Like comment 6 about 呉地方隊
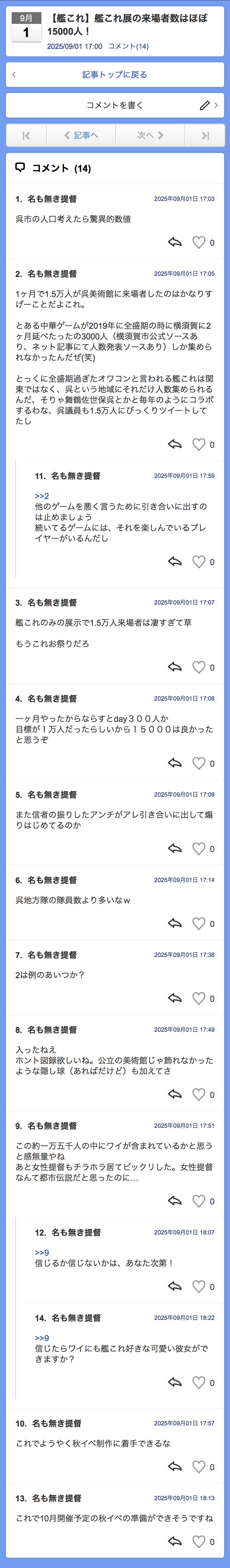This screenshot has width=230, height=1568. (199, 924)
